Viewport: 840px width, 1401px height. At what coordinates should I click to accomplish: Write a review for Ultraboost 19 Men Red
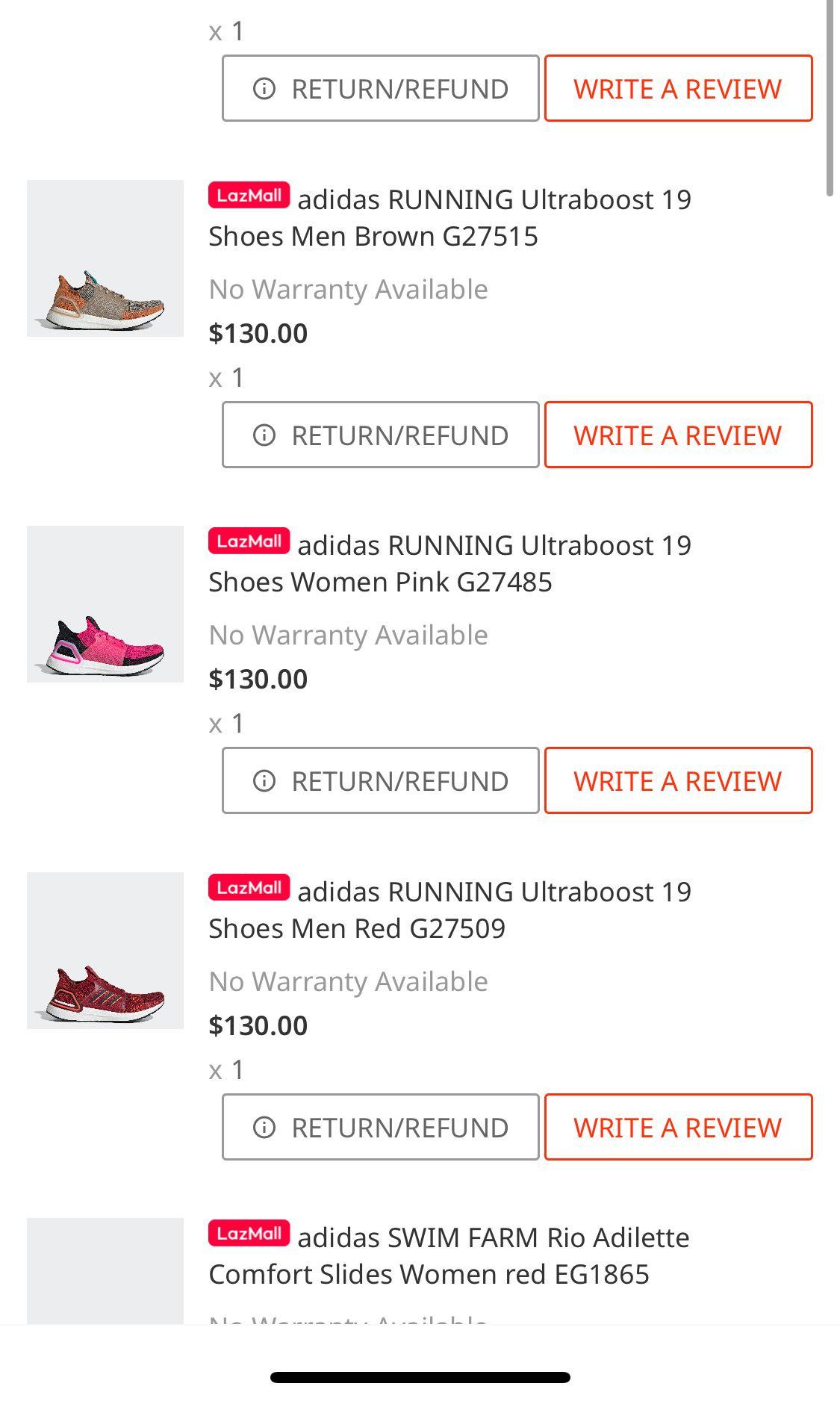click(x=678, y=1127)
